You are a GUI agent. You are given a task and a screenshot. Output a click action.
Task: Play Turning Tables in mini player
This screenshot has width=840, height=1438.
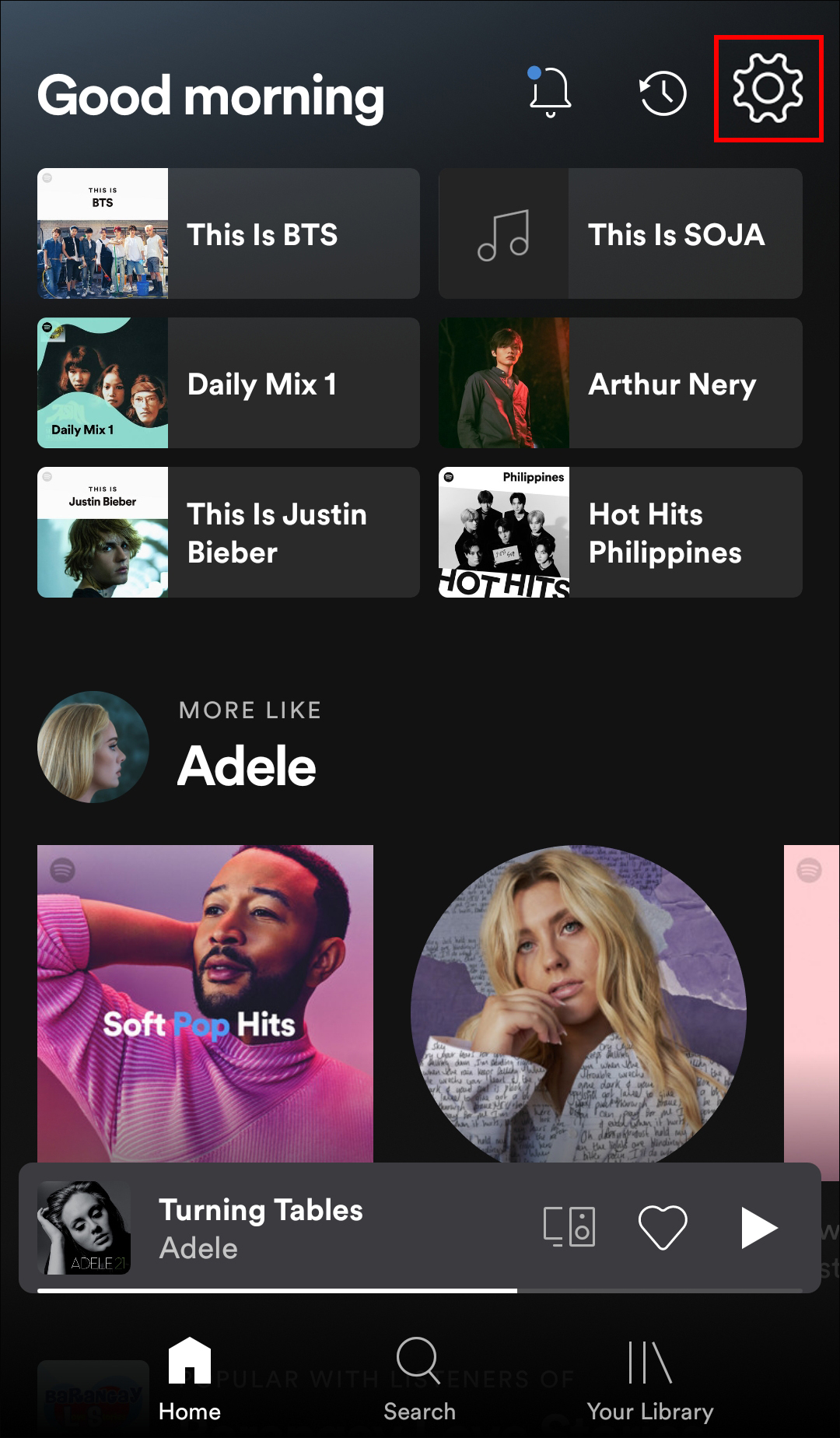[758, 1228]
